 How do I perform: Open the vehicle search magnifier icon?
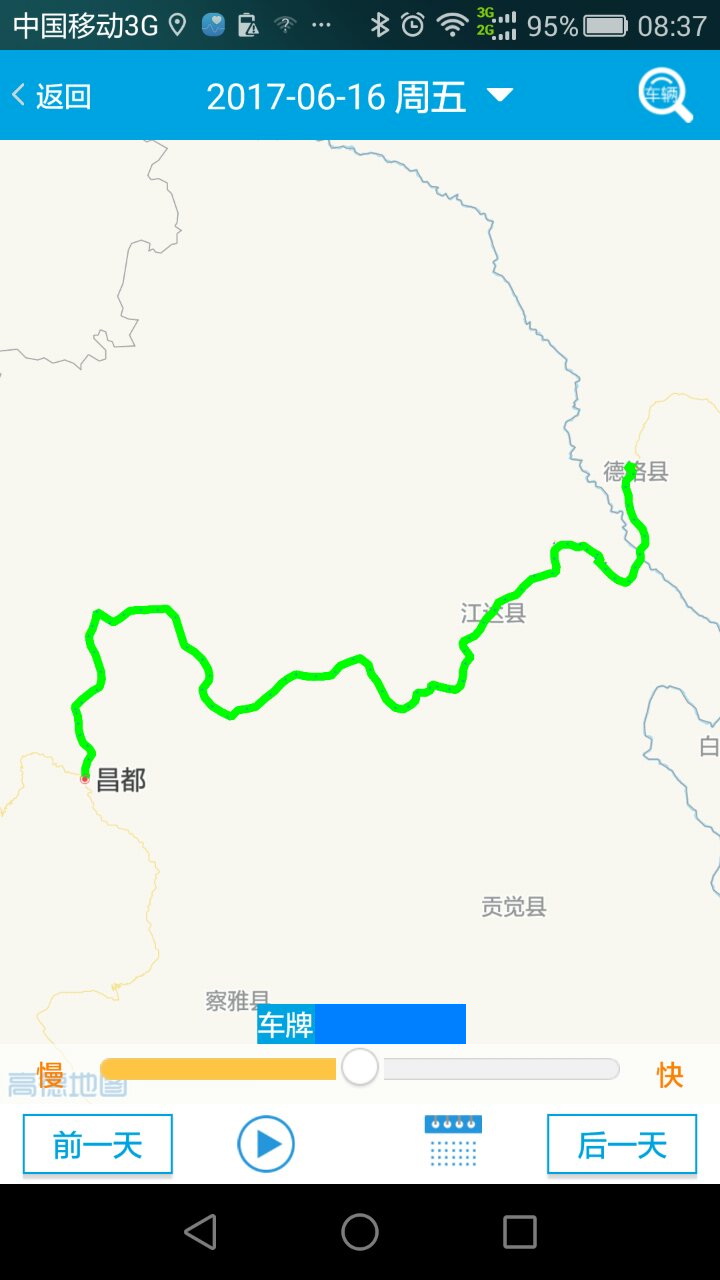(x=665, y=96)
